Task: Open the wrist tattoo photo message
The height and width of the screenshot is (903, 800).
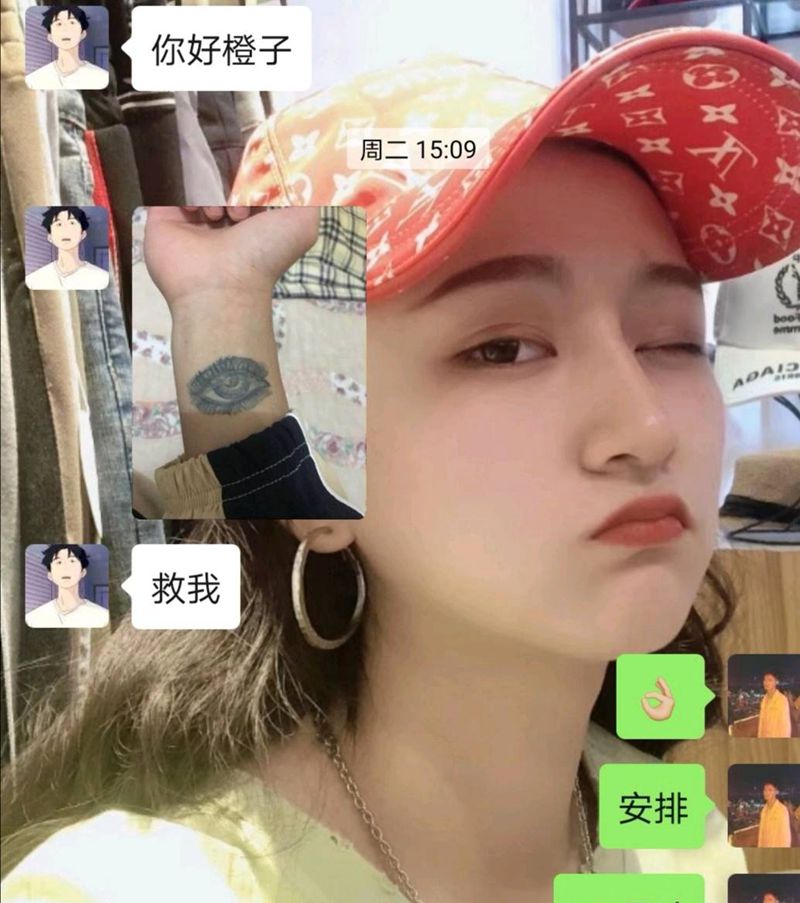Action: pos(249,362)
